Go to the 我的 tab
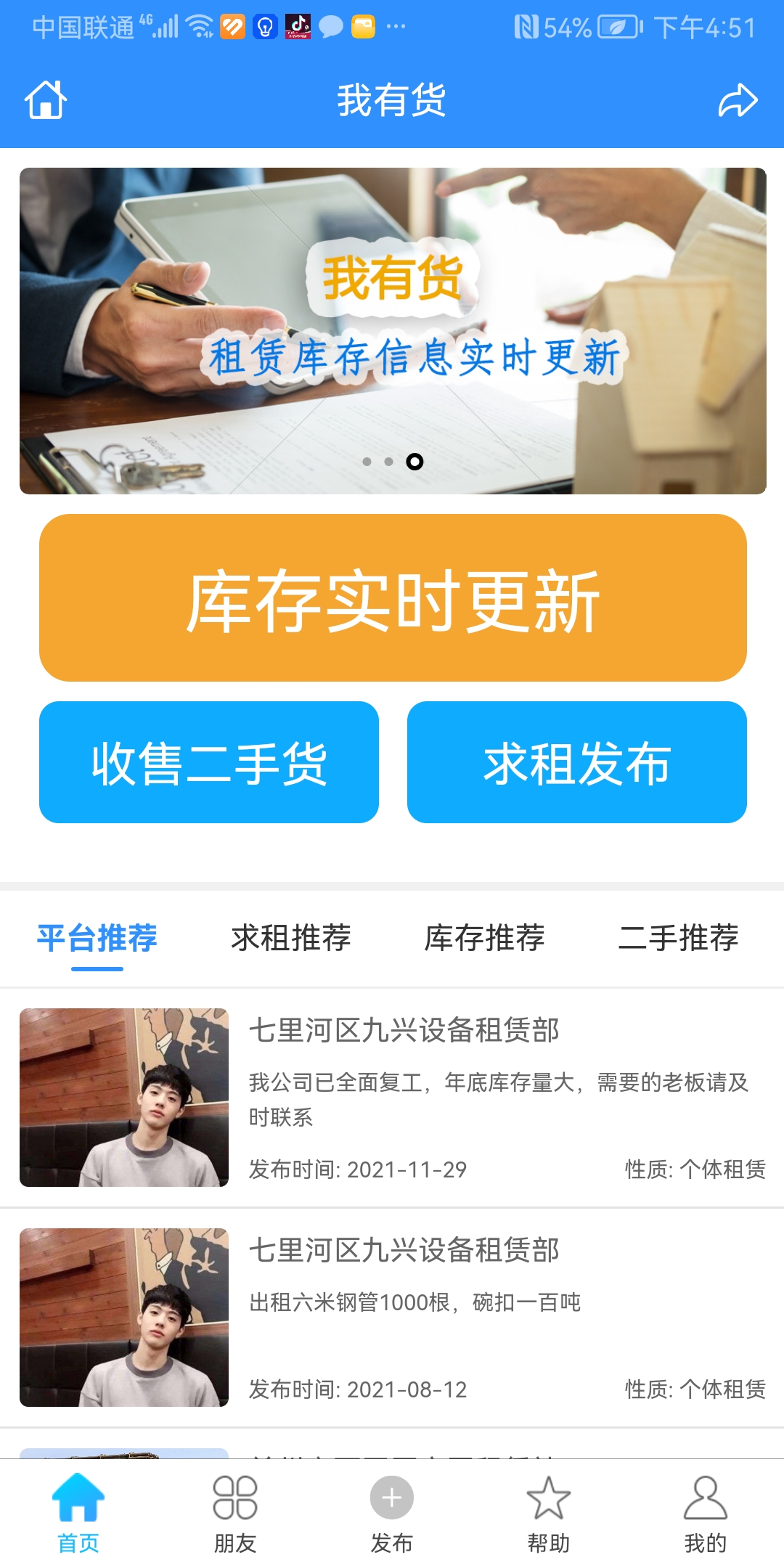Viewport: 784px width, 1568px height. coord(705,1514)
